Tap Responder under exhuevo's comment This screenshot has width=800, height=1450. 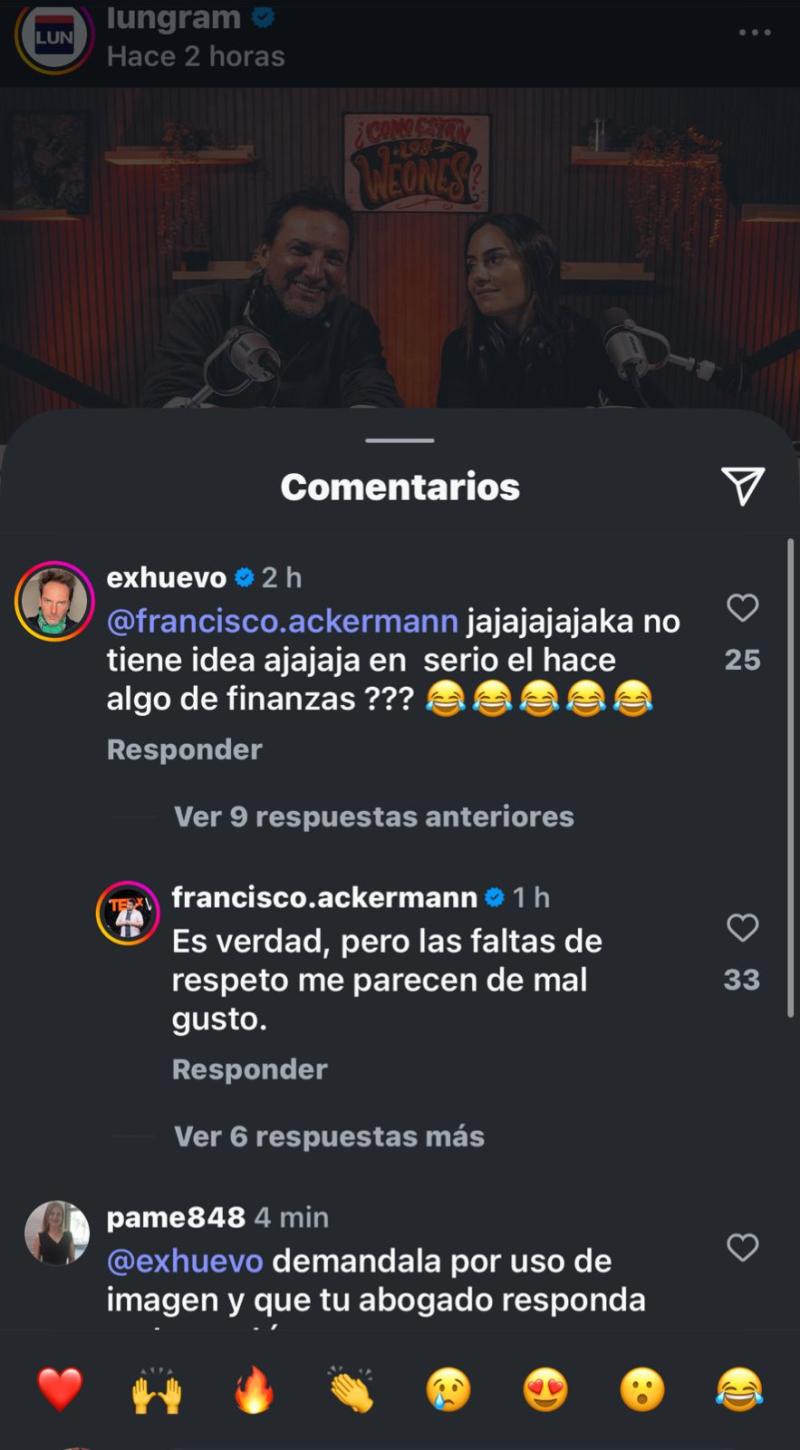tap(184, 749)
